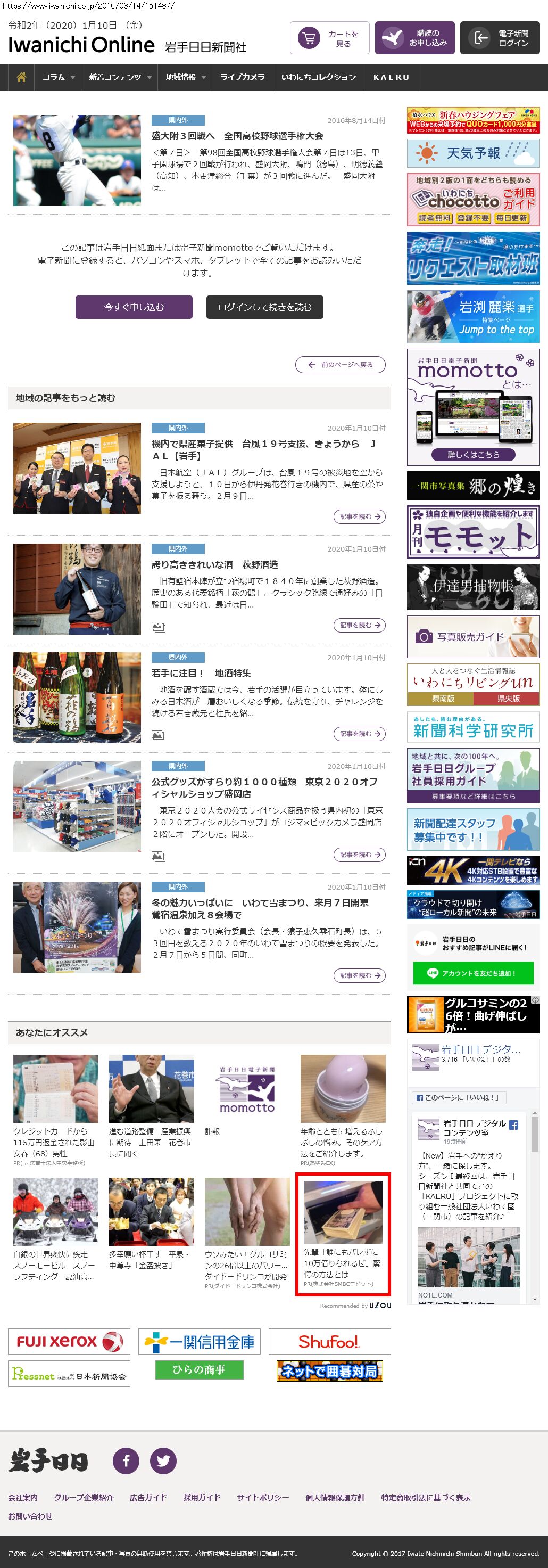Open 電子新聞ログイン login
This screenshot has height=1568, width=548.
pyautogui.click(x=500, y=38)
